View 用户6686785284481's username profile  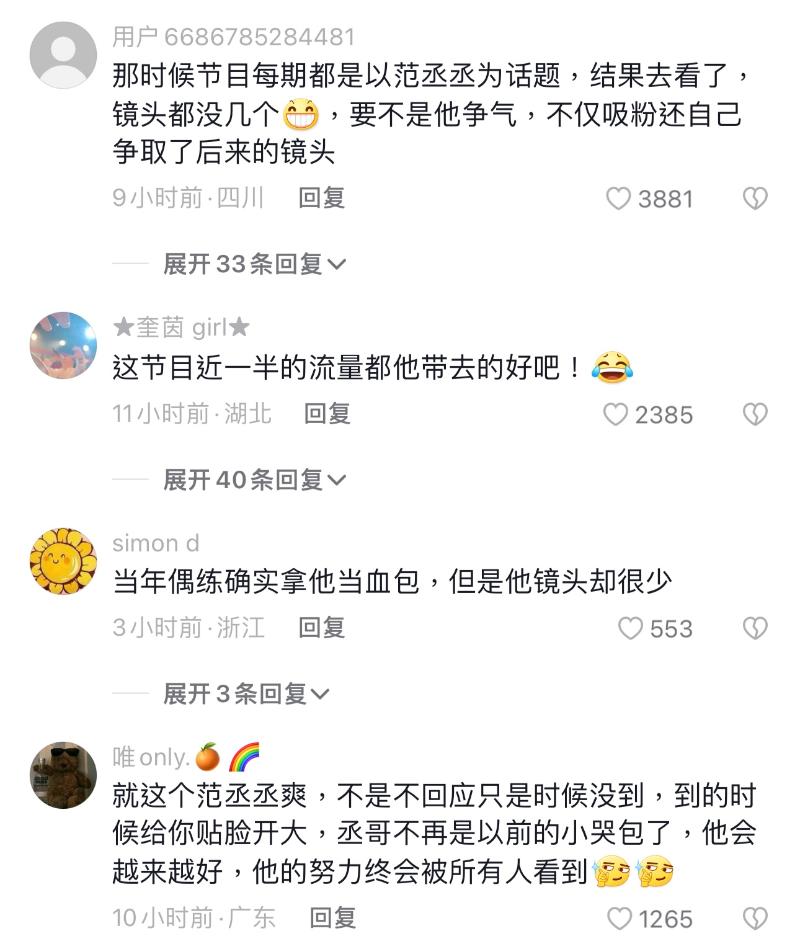pos(233,37)
